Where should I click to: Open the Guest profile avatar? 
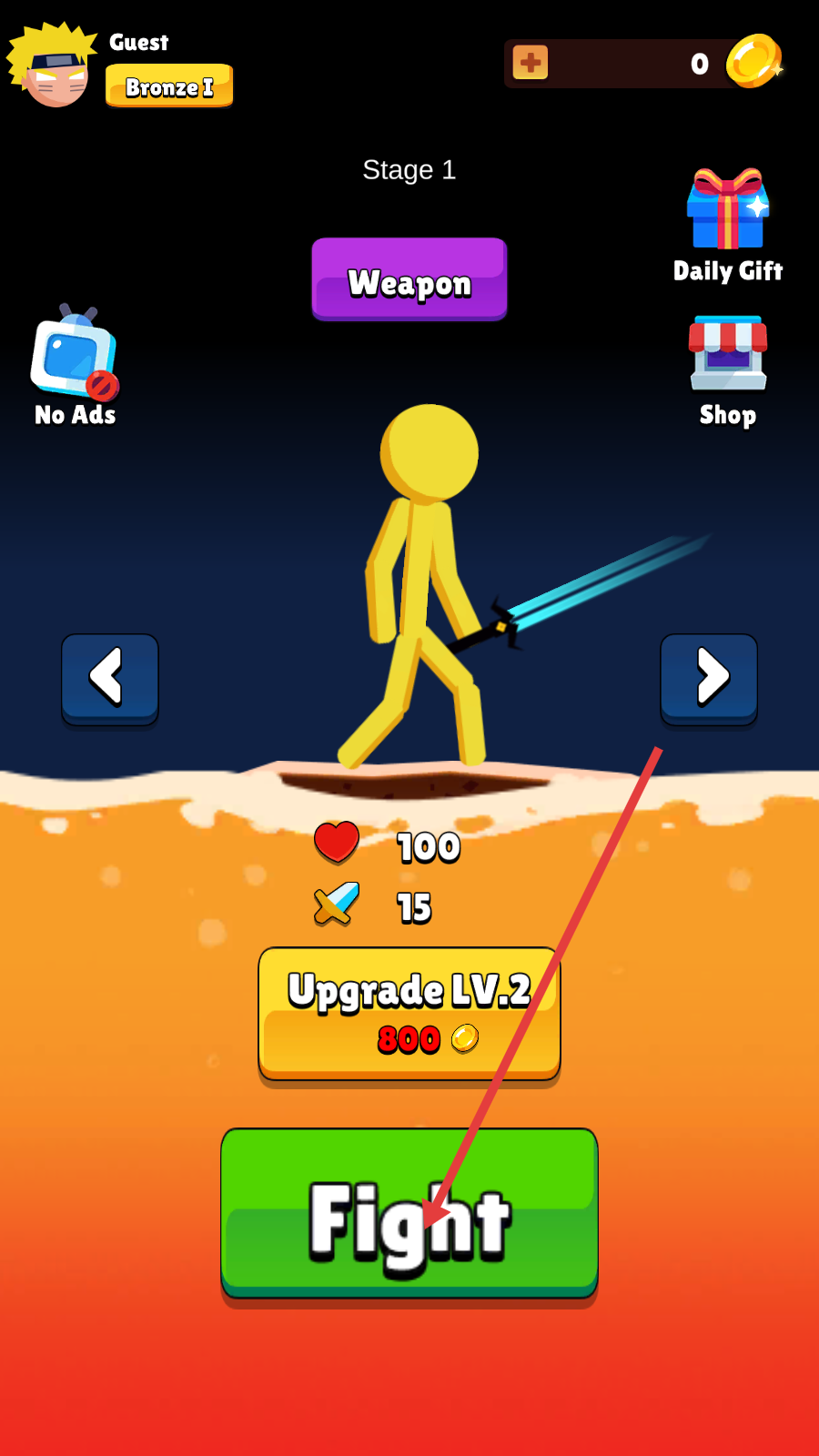[53, 67]
